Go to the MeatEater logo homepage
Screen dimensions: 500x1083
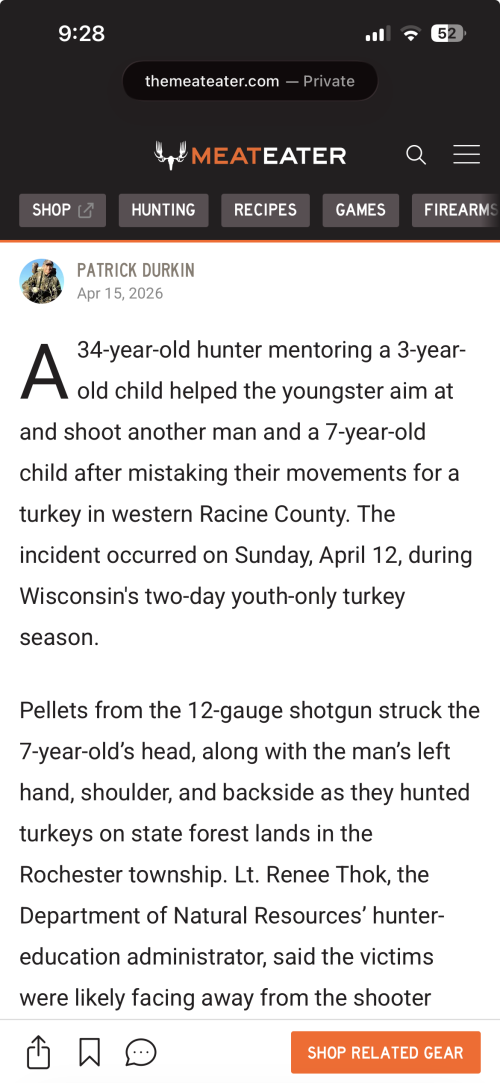pos(250,155)
